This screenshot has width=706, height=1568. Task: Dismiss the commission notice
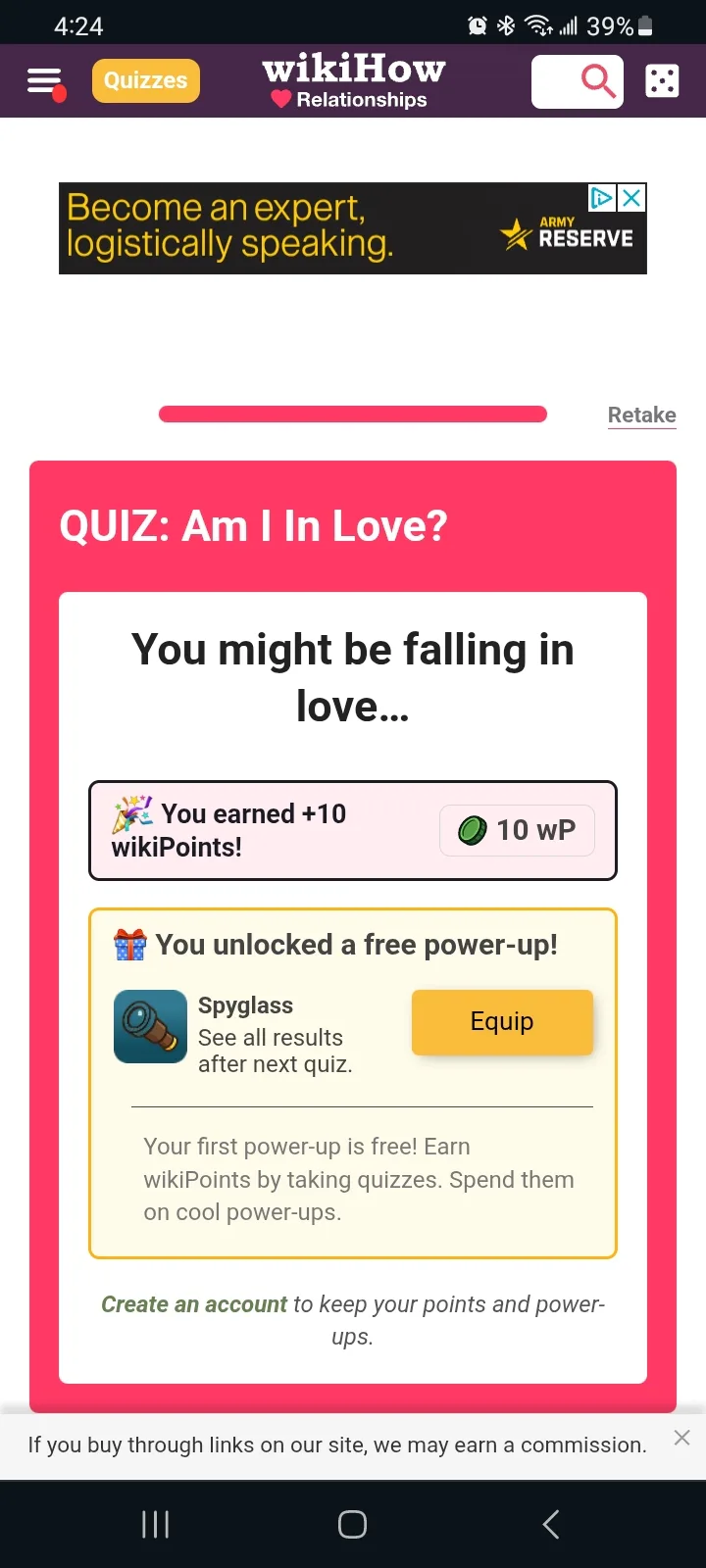[x=682, y=1438]
